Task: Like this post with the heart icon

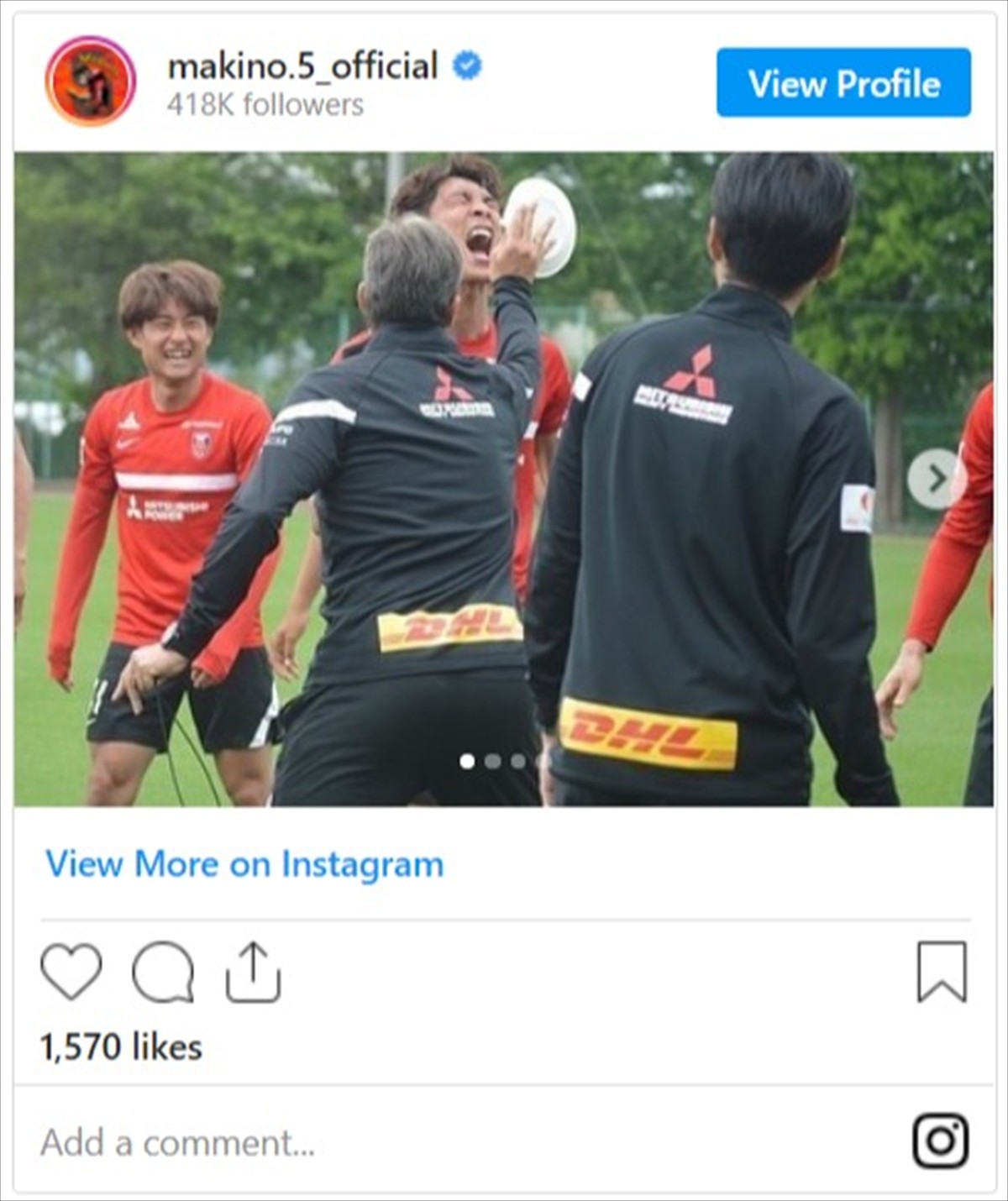Action: (71, 972)
